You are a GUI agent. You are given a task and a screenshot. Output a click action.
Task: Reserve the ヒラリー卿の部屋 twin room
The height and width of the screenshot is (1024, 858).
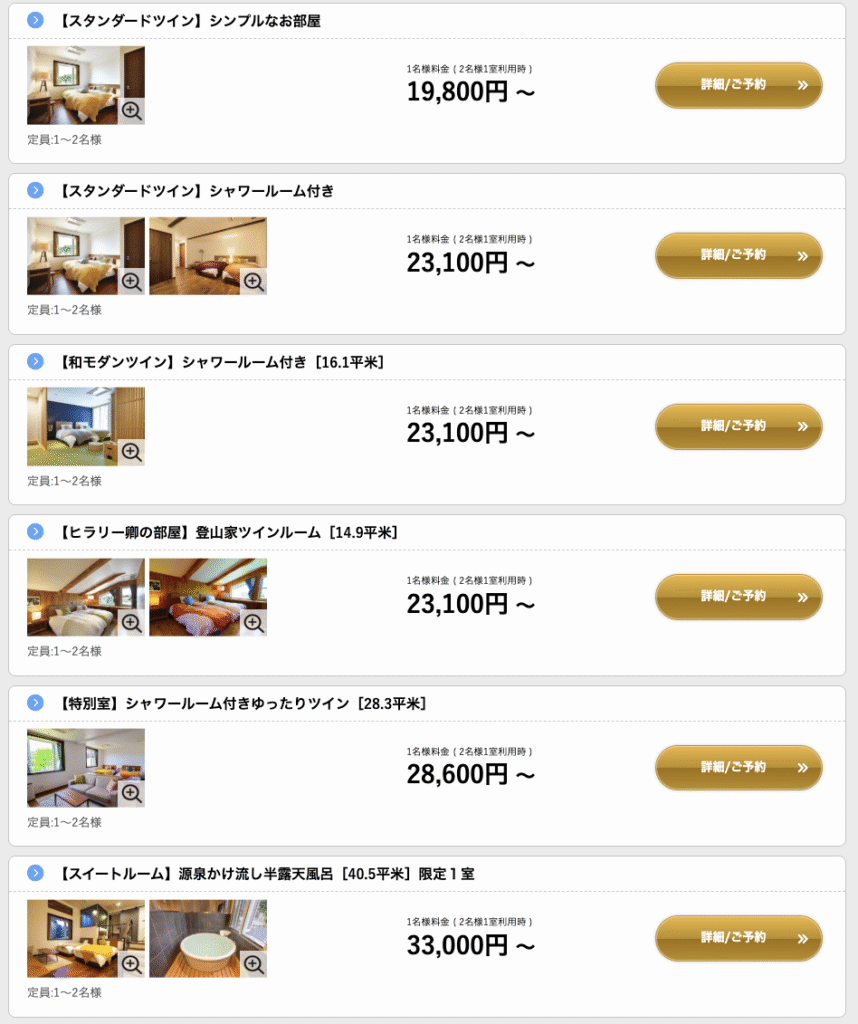click(738, 597)
